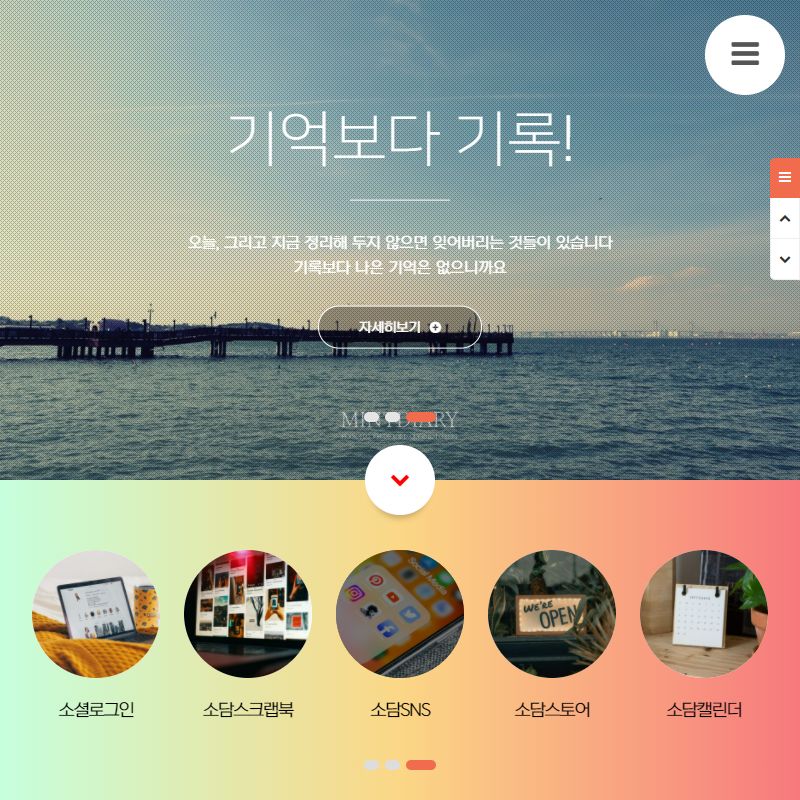Select second dot of bottom carousel

[x=393, y=765]
